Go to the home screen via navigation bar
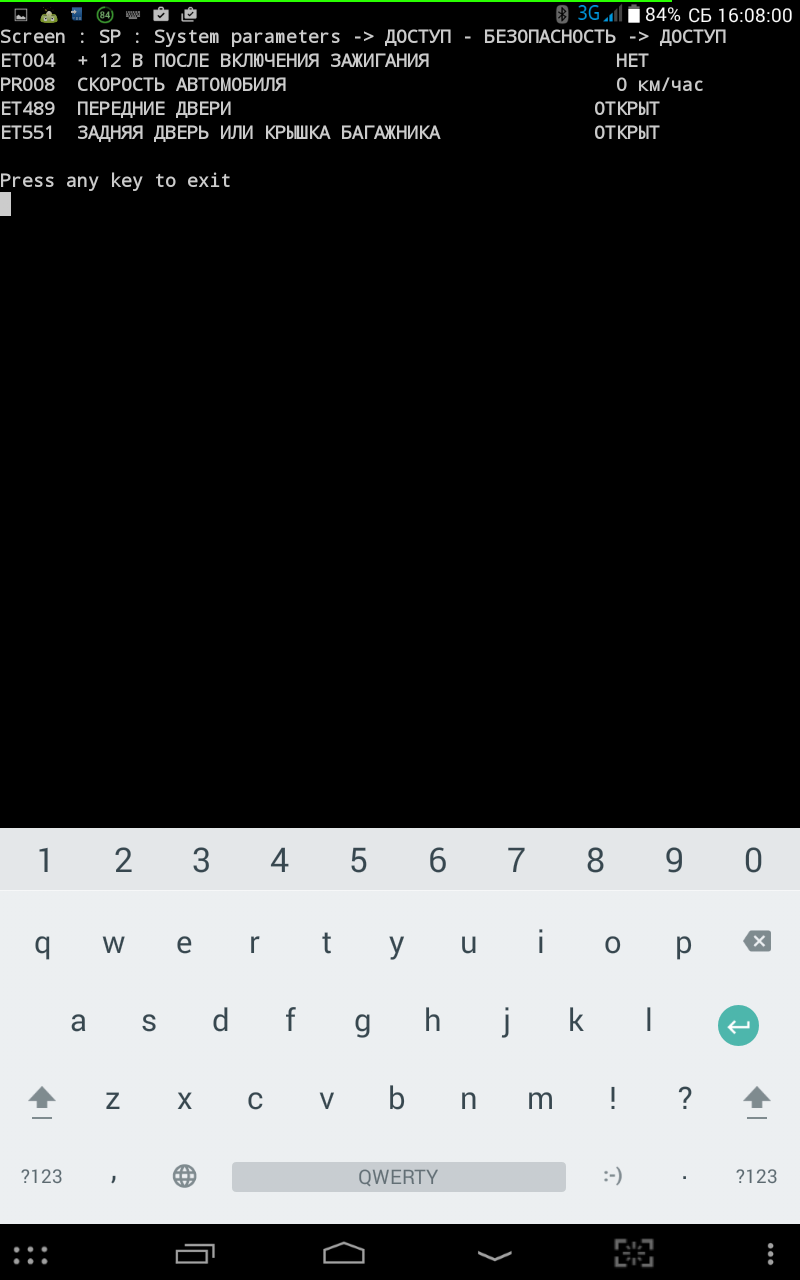Image resolution: width=800 pixels, height=1280 pixels. [344, 1253]
